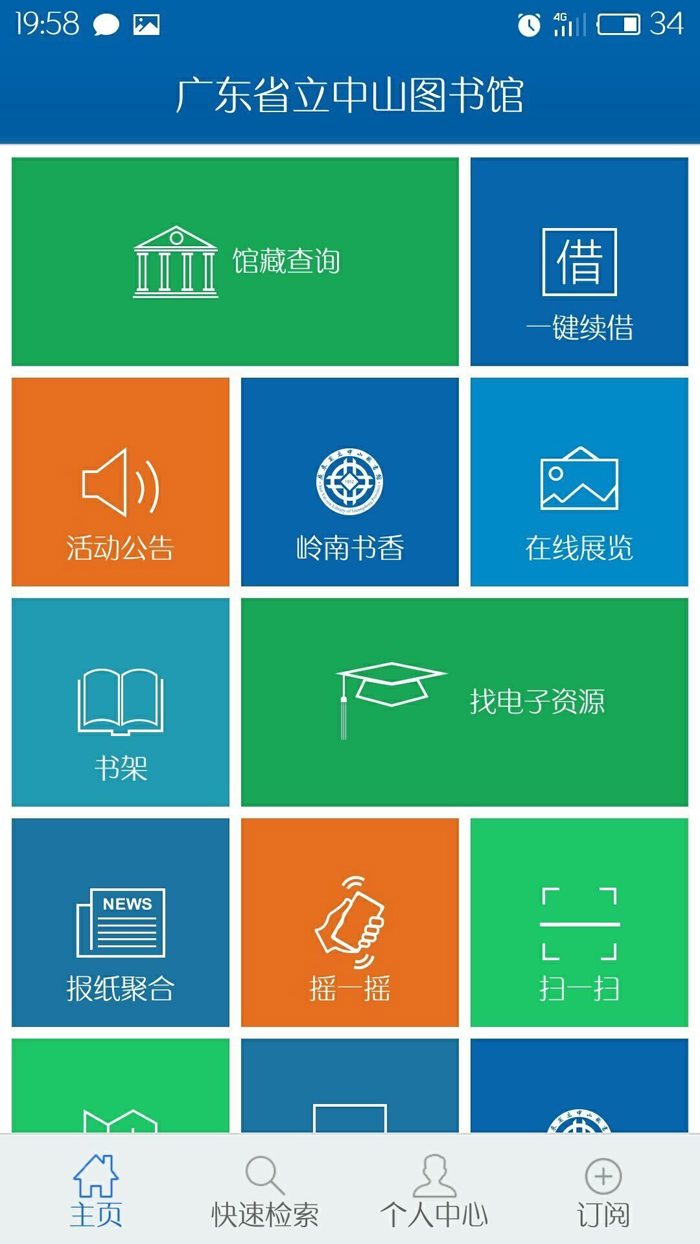Open the 岭南书香 tile
The image size is (700, 1244).
(350, 482)
